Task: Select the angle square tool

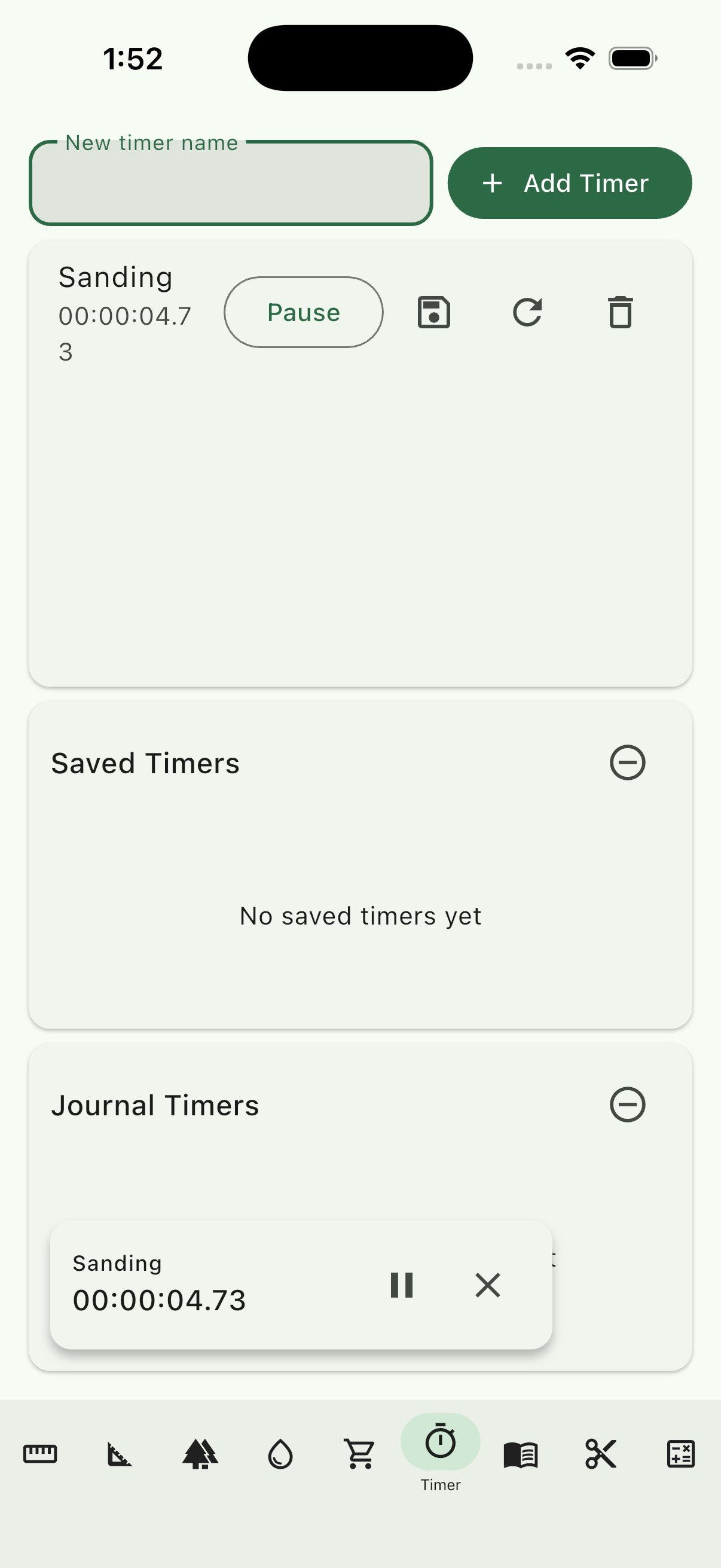Action: click(x=119, y=1455)
